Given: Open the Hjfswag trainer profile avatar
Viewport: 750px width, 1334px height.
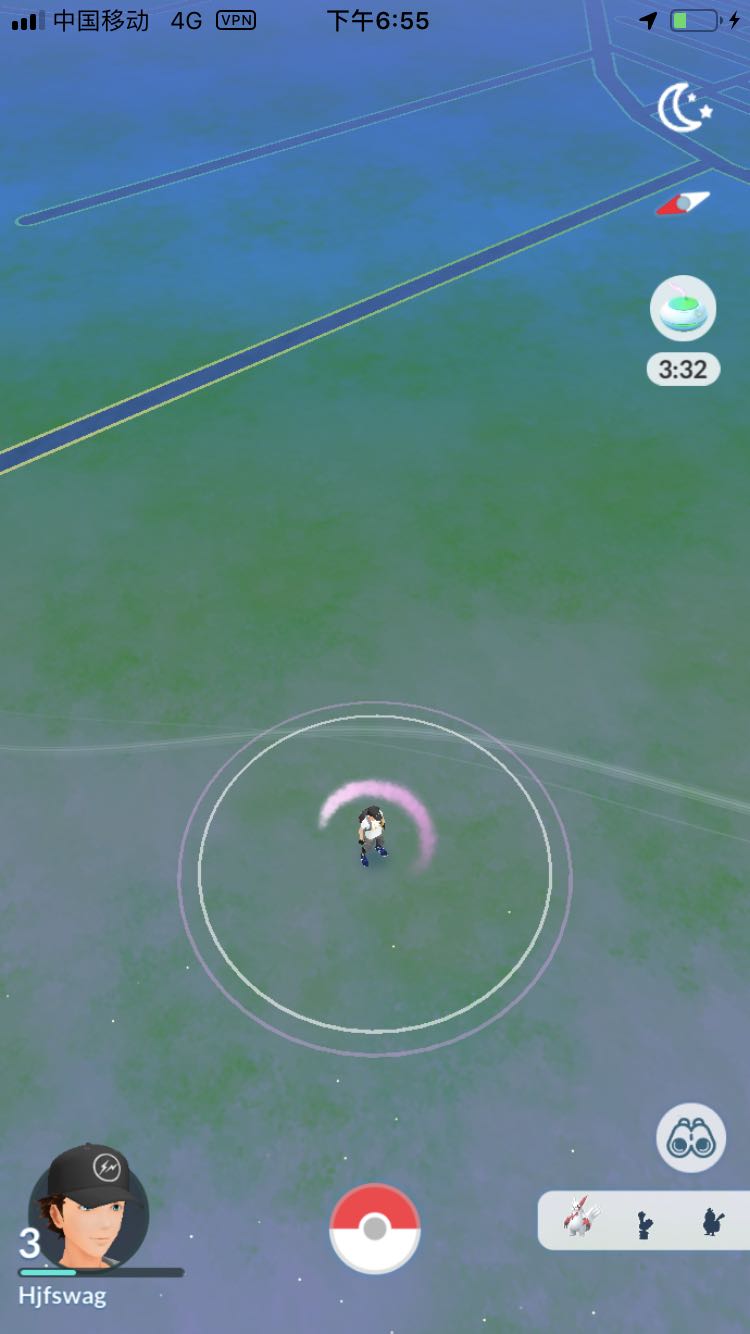Looking at the screenshot, I should pyautogui.click(x=88, y=1207).
